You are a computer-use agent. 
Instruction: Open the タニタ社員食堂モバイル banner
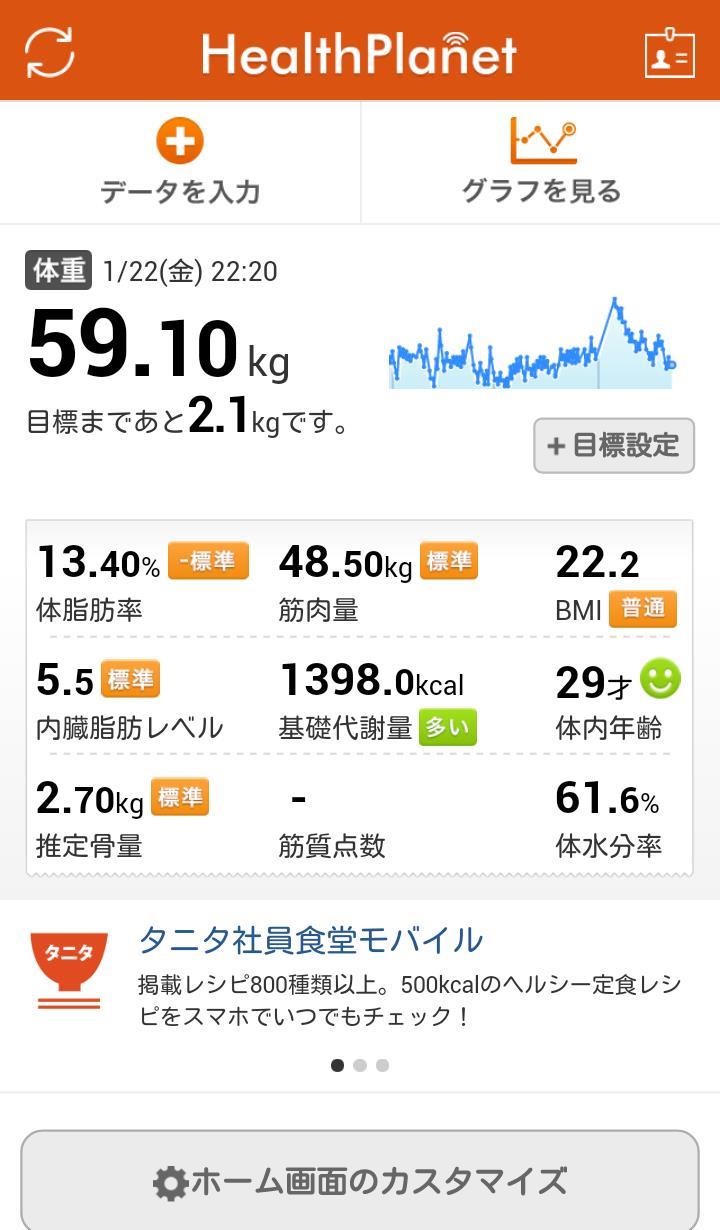(x=360, y=976)
